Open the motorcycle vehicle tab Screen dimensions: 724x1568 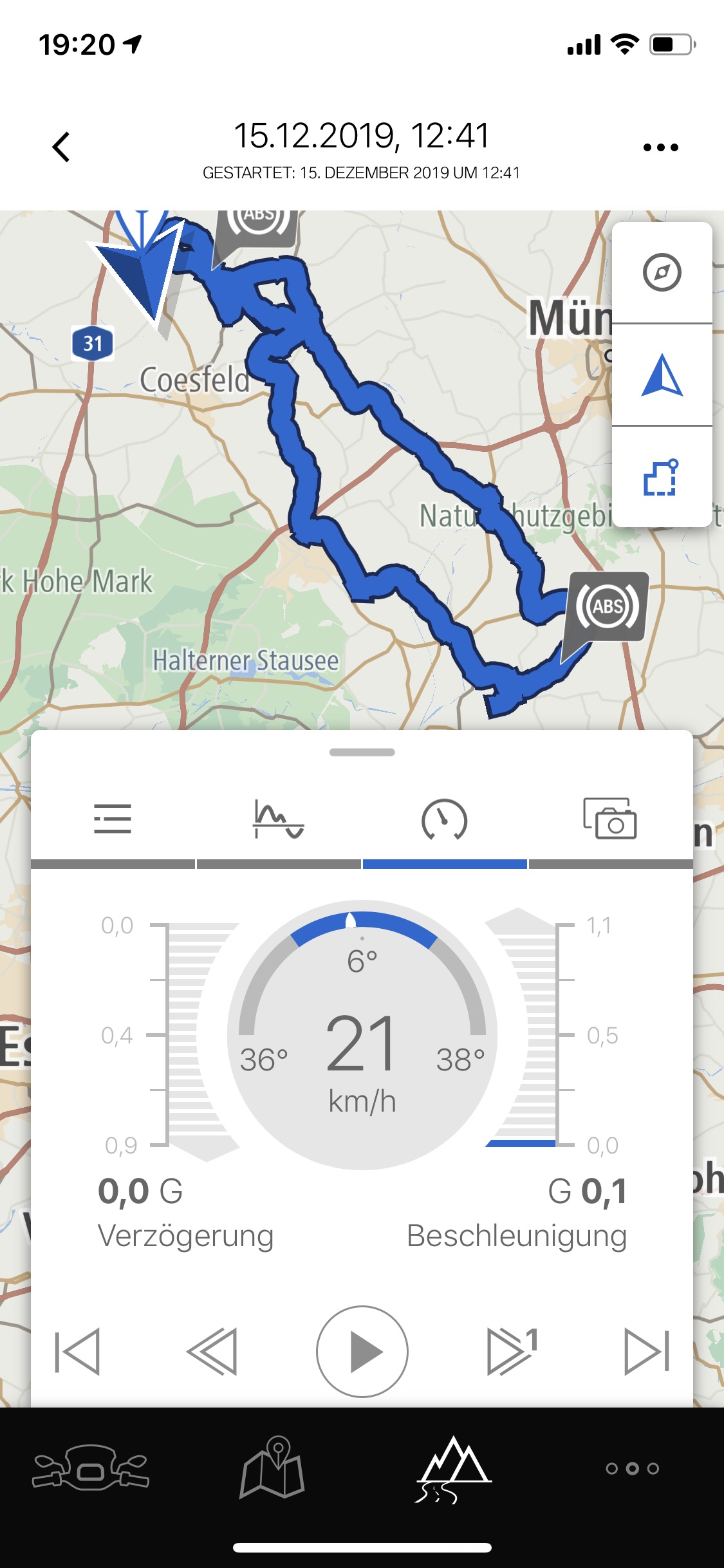pos(91,1469)
